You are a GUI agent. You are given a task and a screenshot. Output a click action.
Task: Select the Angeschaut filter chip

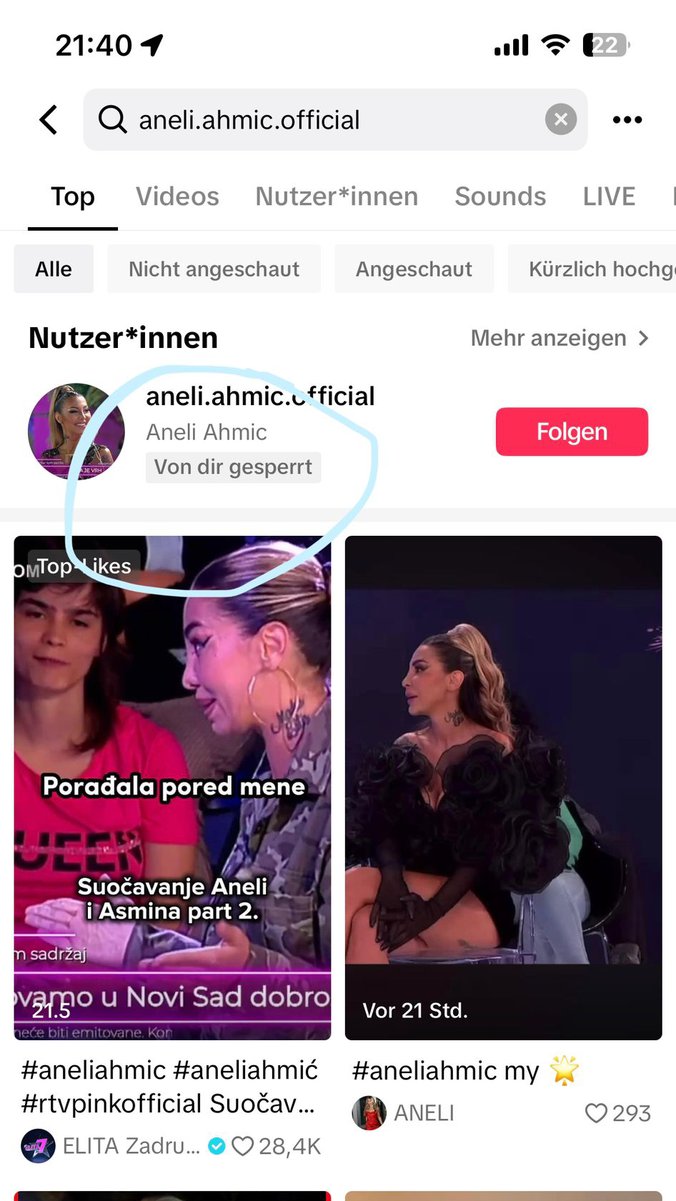point(414,269)
